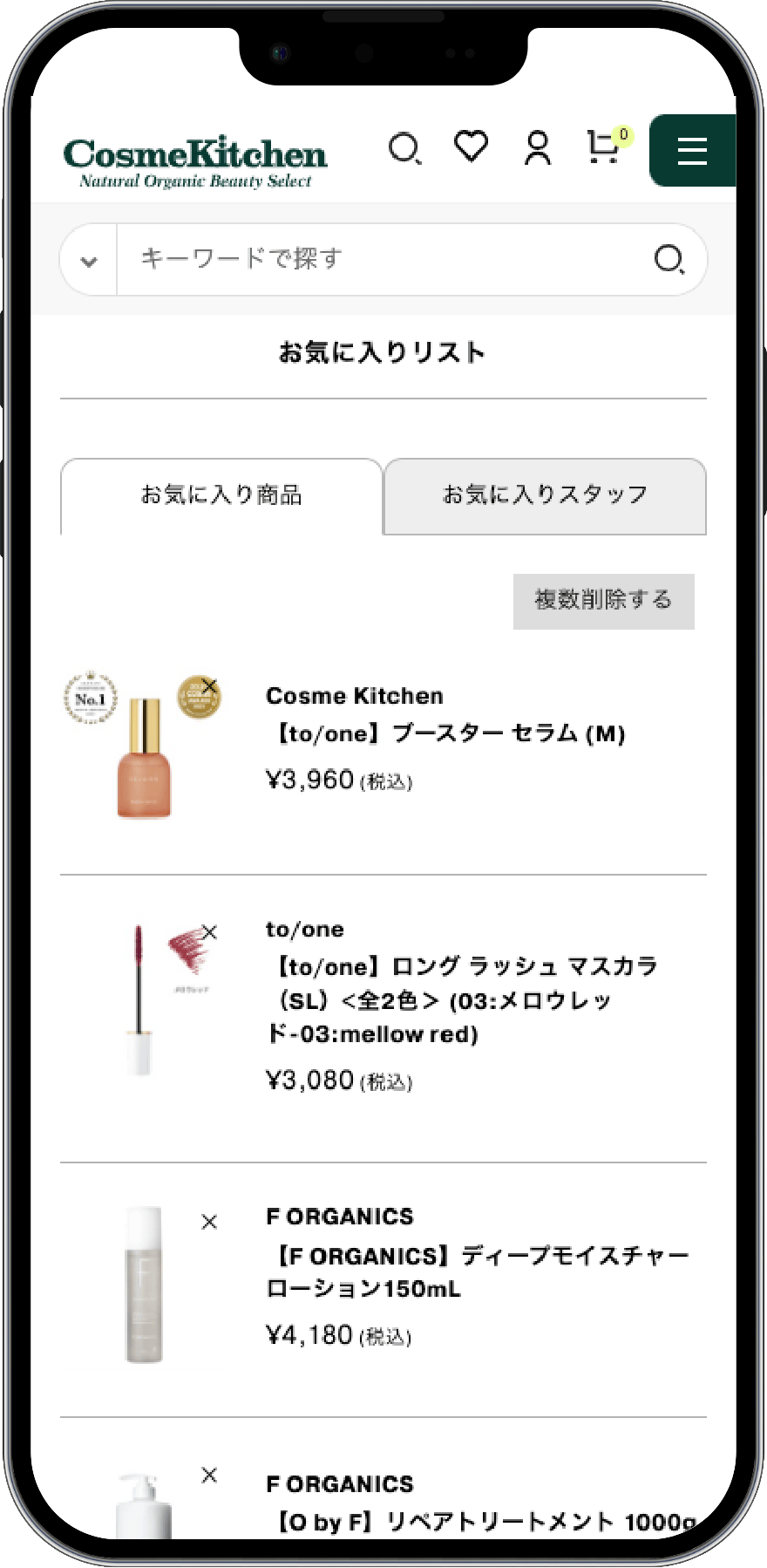Tap the 複数削除する button
This screenshot has width=767, height=1568.
point(603,601)
